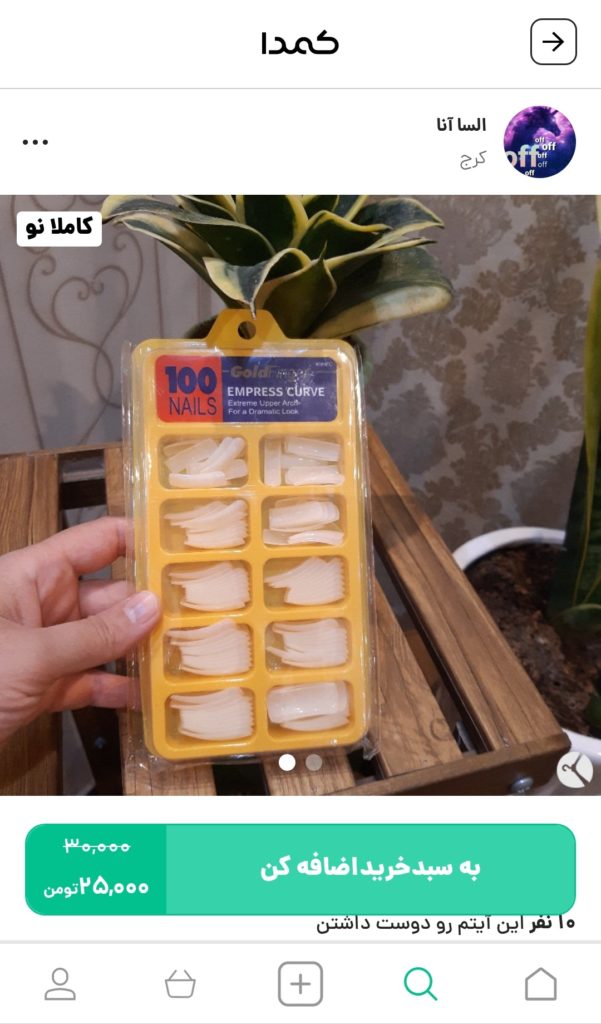Viewport: 601px width, 1024px height.
Task: Open the home tab
Action: pos(541,984)
